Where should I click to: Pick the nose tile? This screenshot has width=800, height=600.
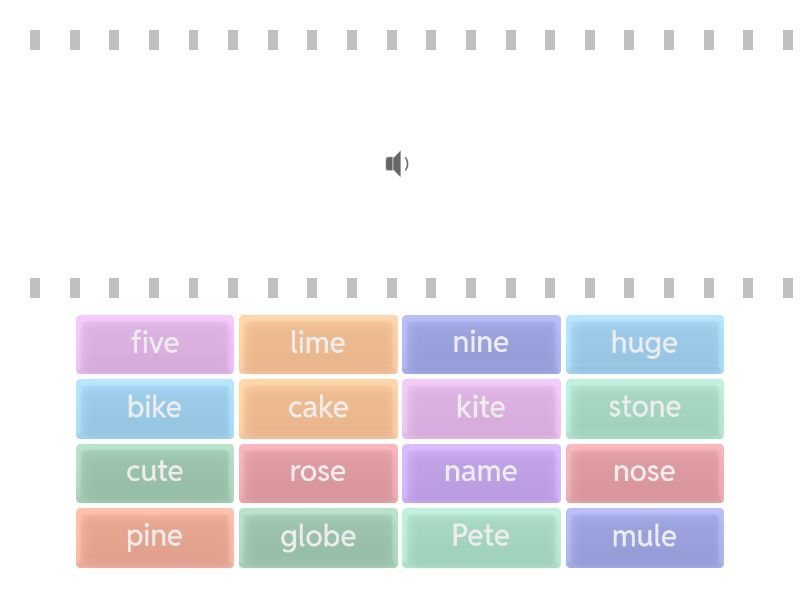644,472
